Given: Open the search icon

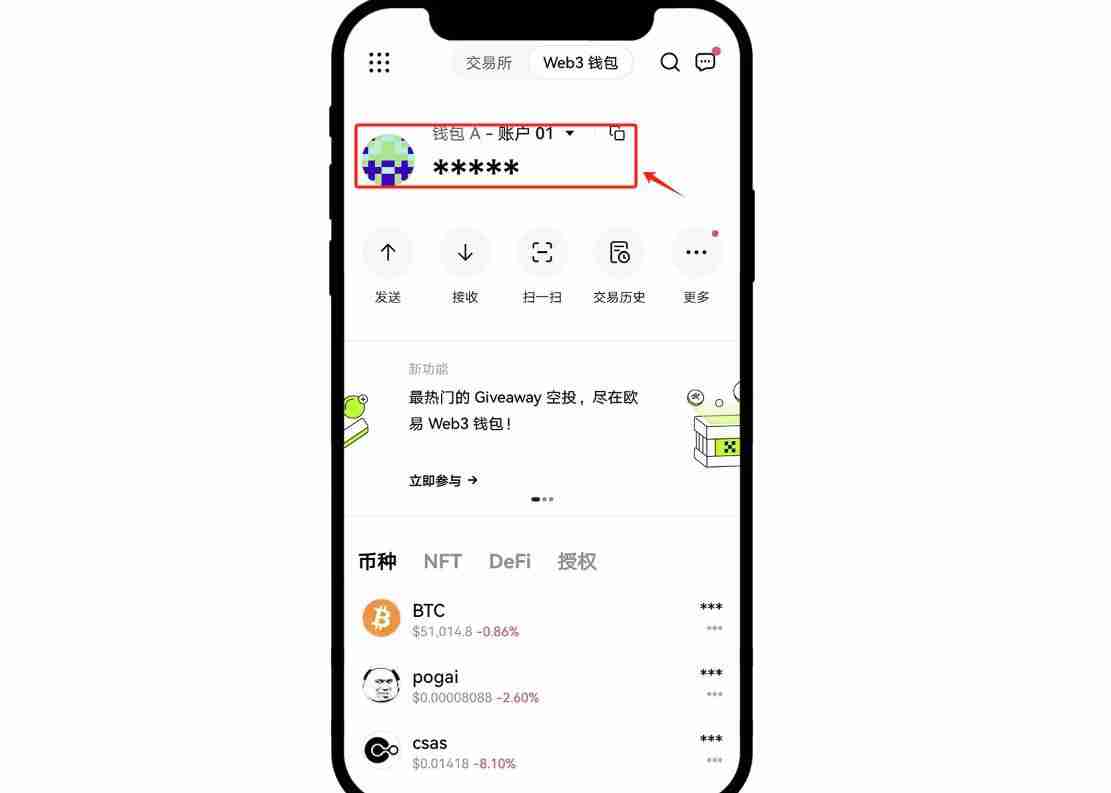Looking at the screenshot, I should [x=670, y=62].
